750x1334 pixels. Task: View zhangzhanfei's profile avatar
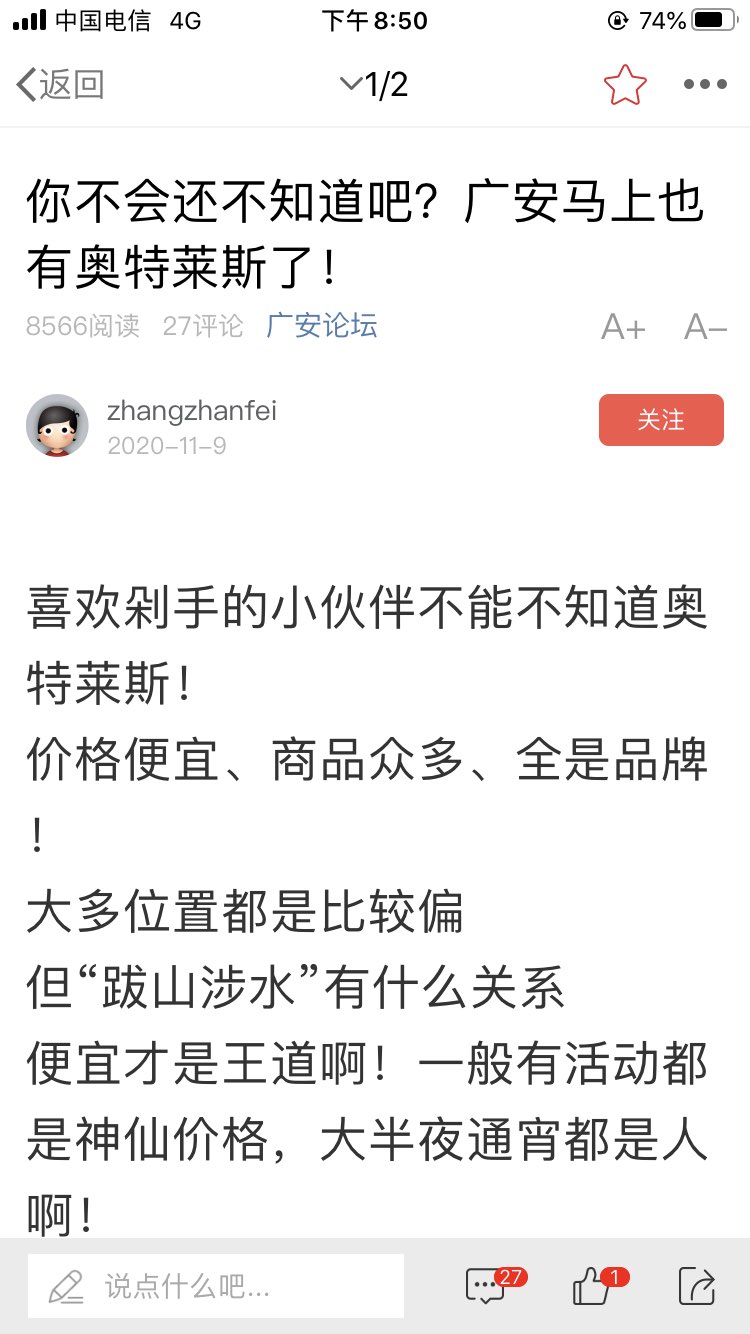[57, 425]
